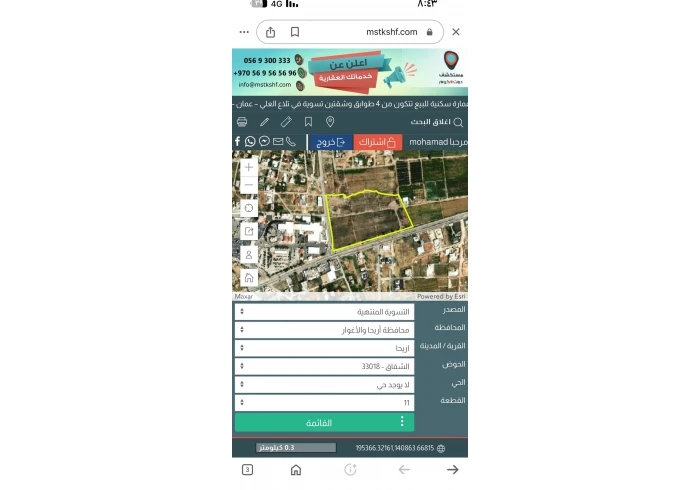Close search via اغلاق البحث

pos(437,122)
